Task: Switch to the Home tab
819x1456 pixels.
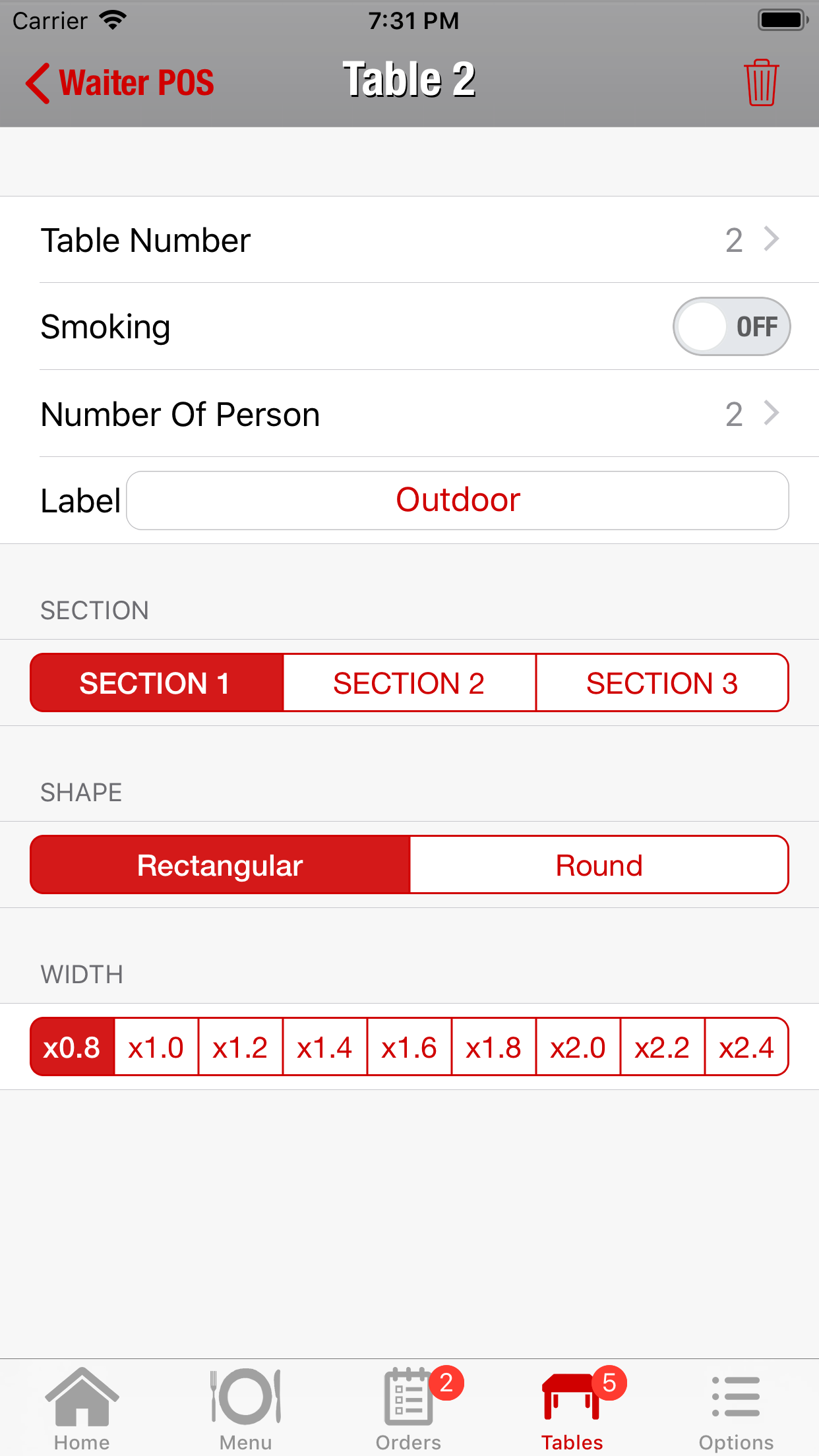Action: point(82,1409)
